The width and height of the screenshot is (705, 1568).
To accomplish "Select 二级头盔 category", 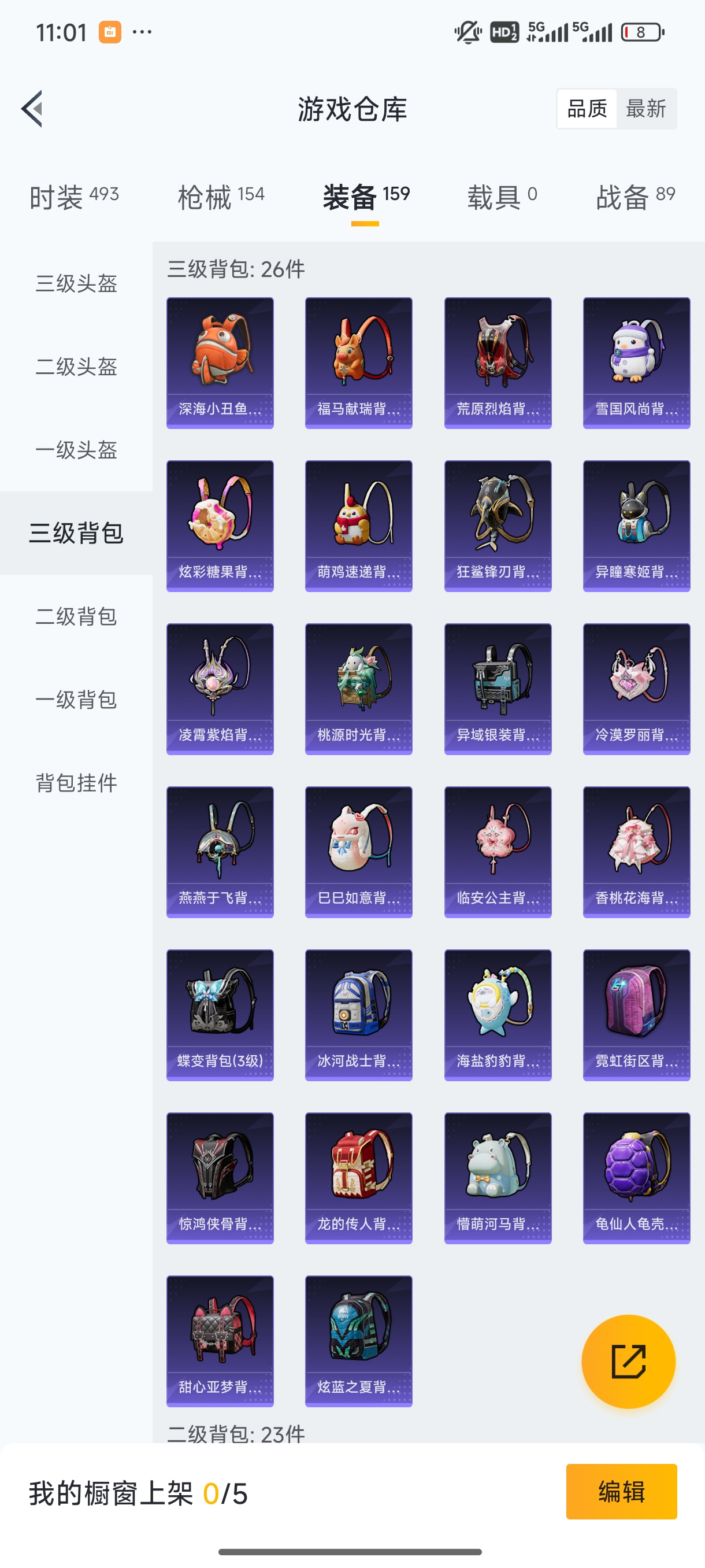I will point(76,367).
